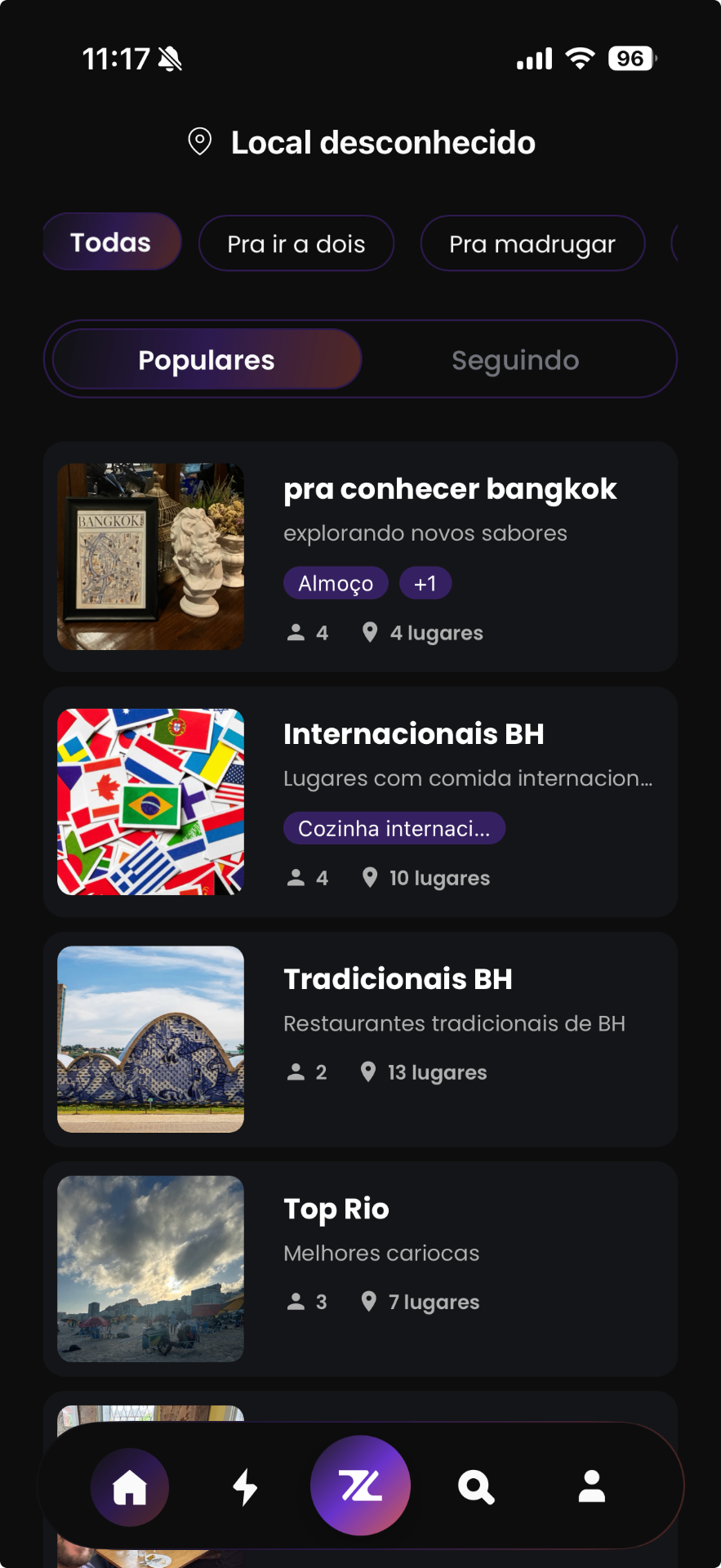Select the Populares tab
The width and height of the screenshot is (721, 1568).
coord(206,359)
